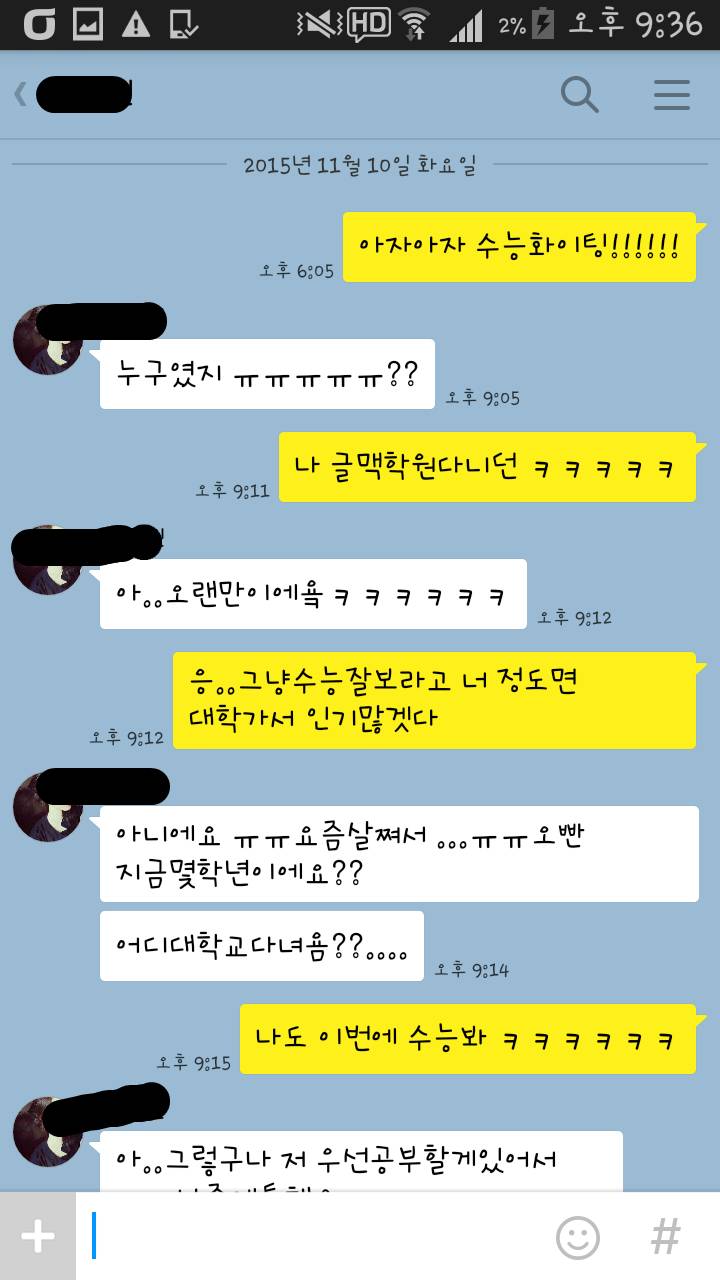
Task: View profile photo beside '누구였지' message
Action: 47,341
